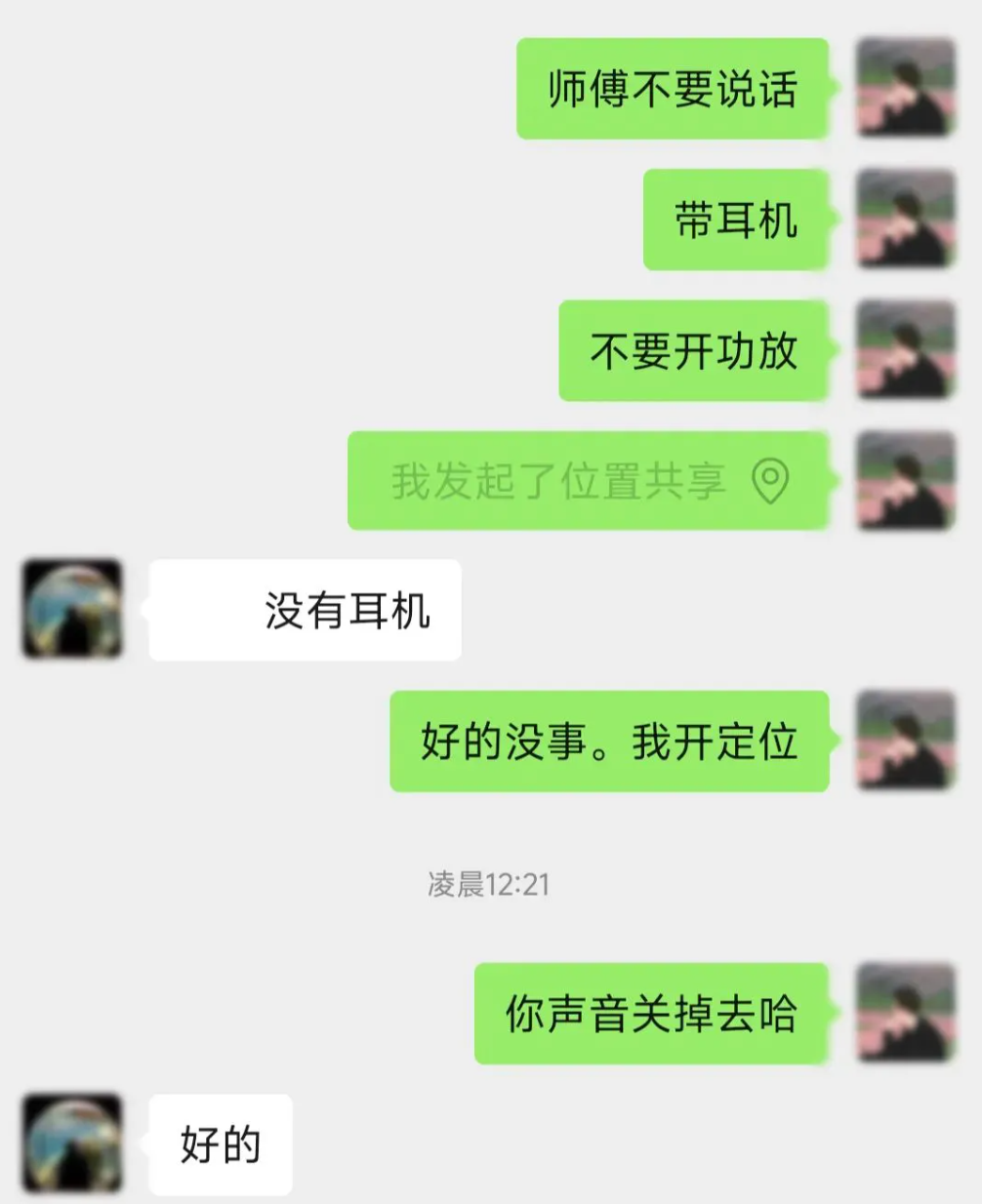View profile from avatar beside 你声音关掉去哈
Viewport: 982px width, 1204px height.
[905, 1013]
